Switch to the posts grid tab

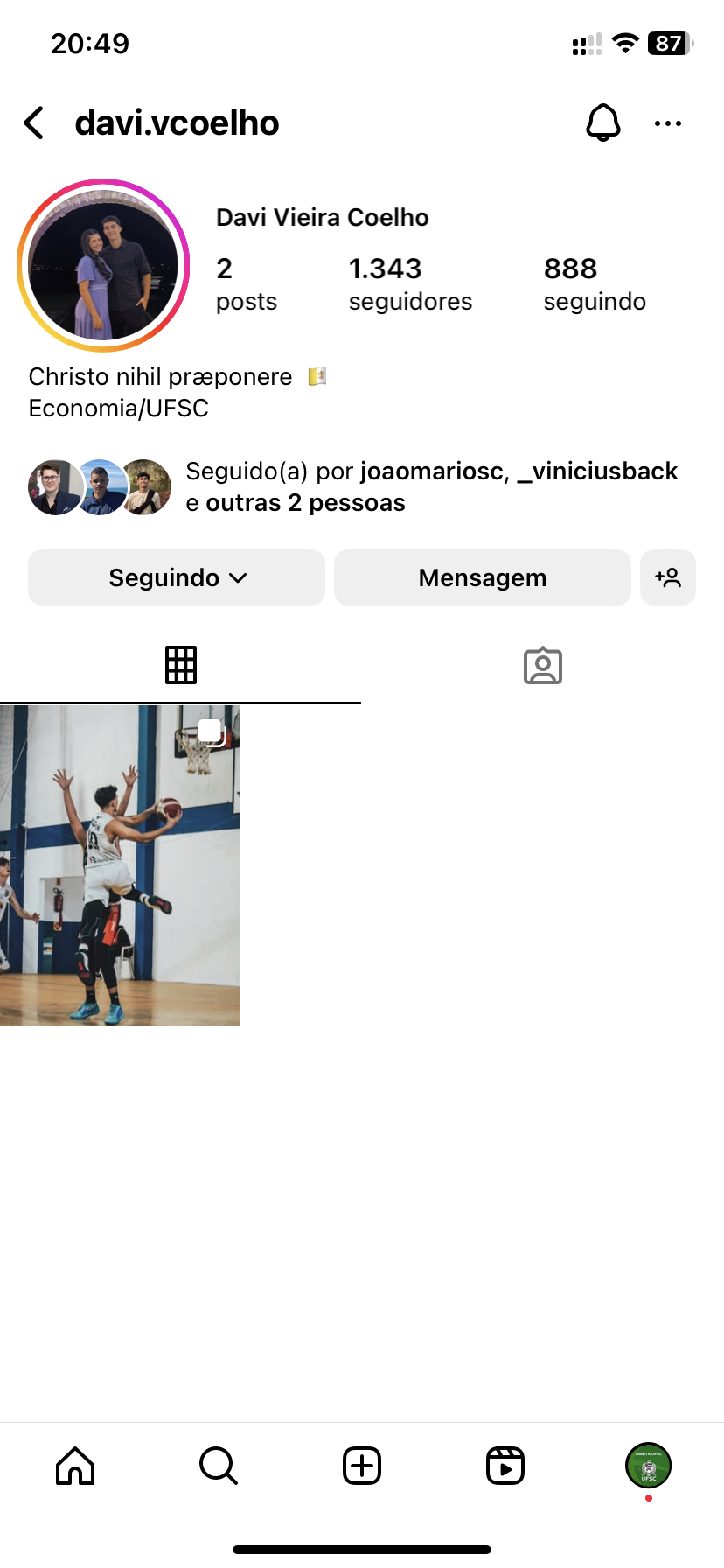pyautogui.click(x=181, y=665)
